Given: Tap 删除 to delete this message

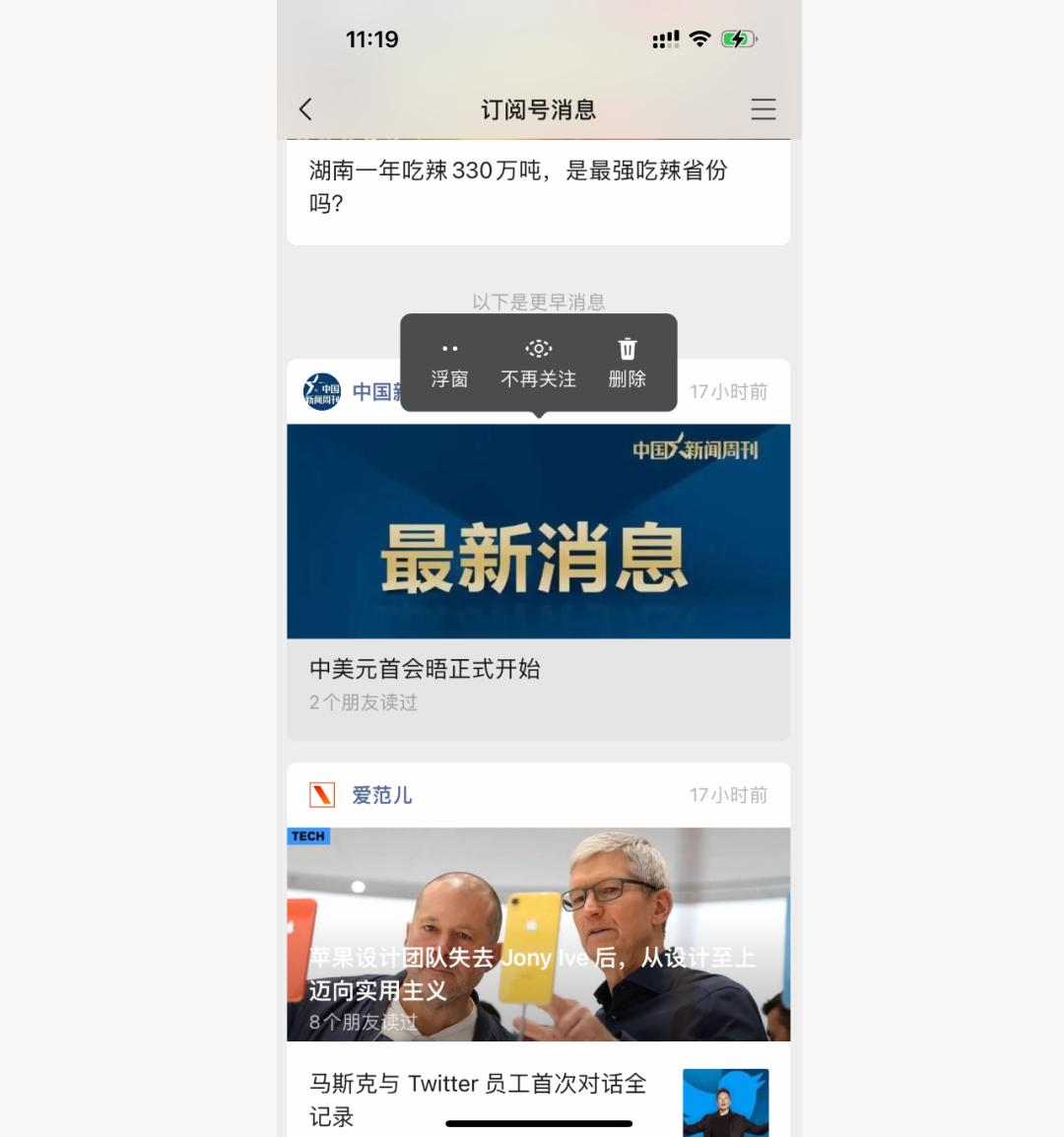Looking at the screenshot, I should point(627,364).
